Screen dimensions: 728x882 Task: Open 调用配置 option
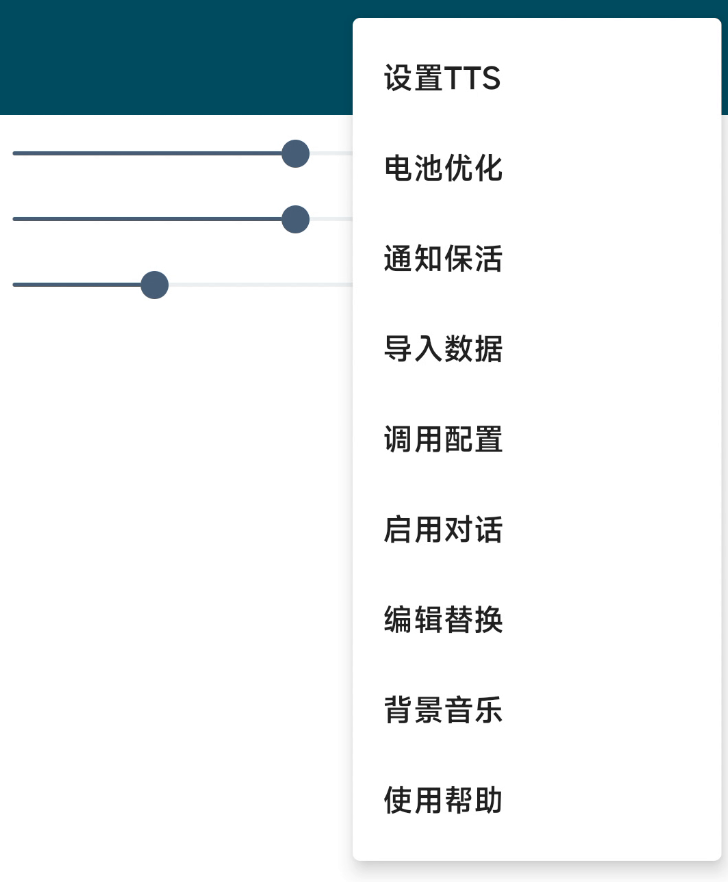pyautogui.click(x=443, y=439)
